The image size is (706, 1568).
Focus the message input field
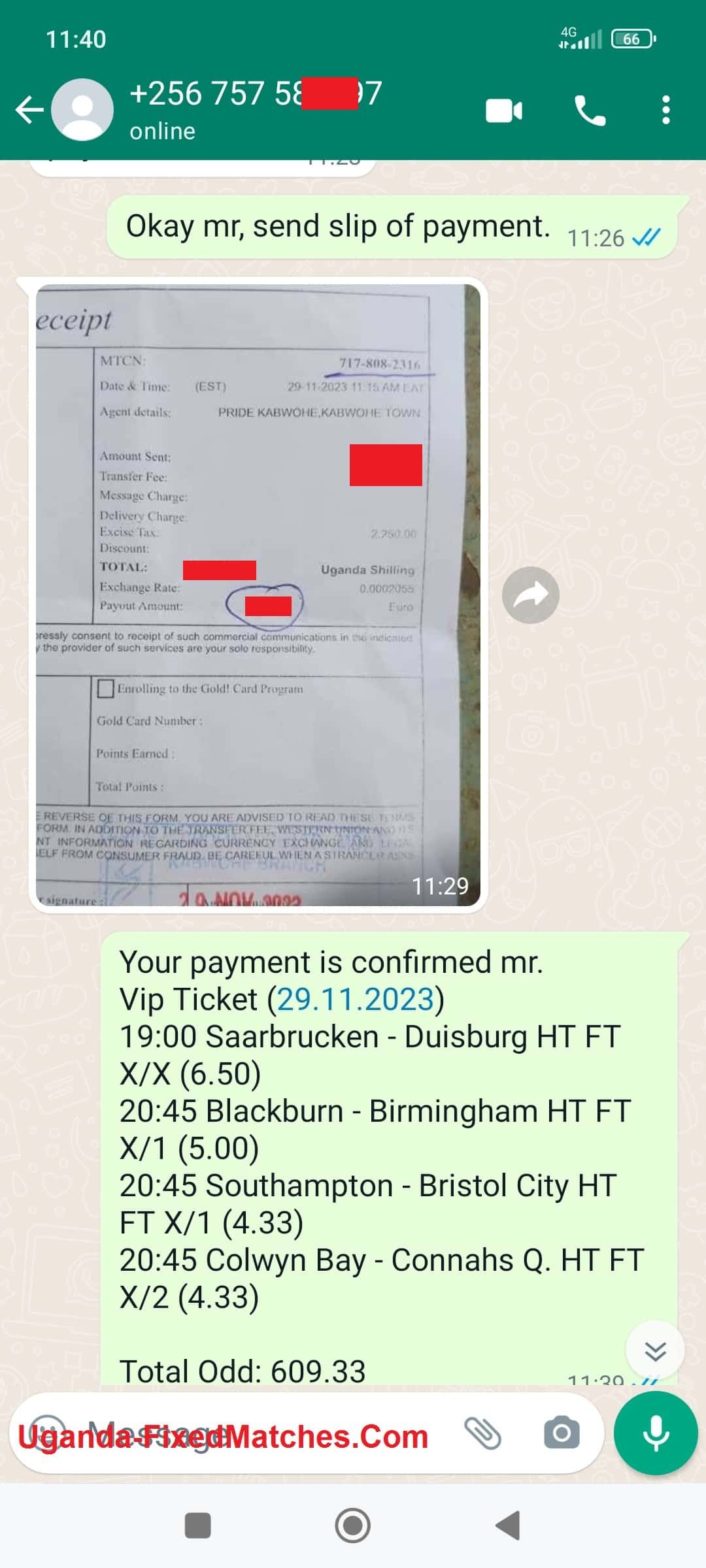click(x=261, y=1434)
